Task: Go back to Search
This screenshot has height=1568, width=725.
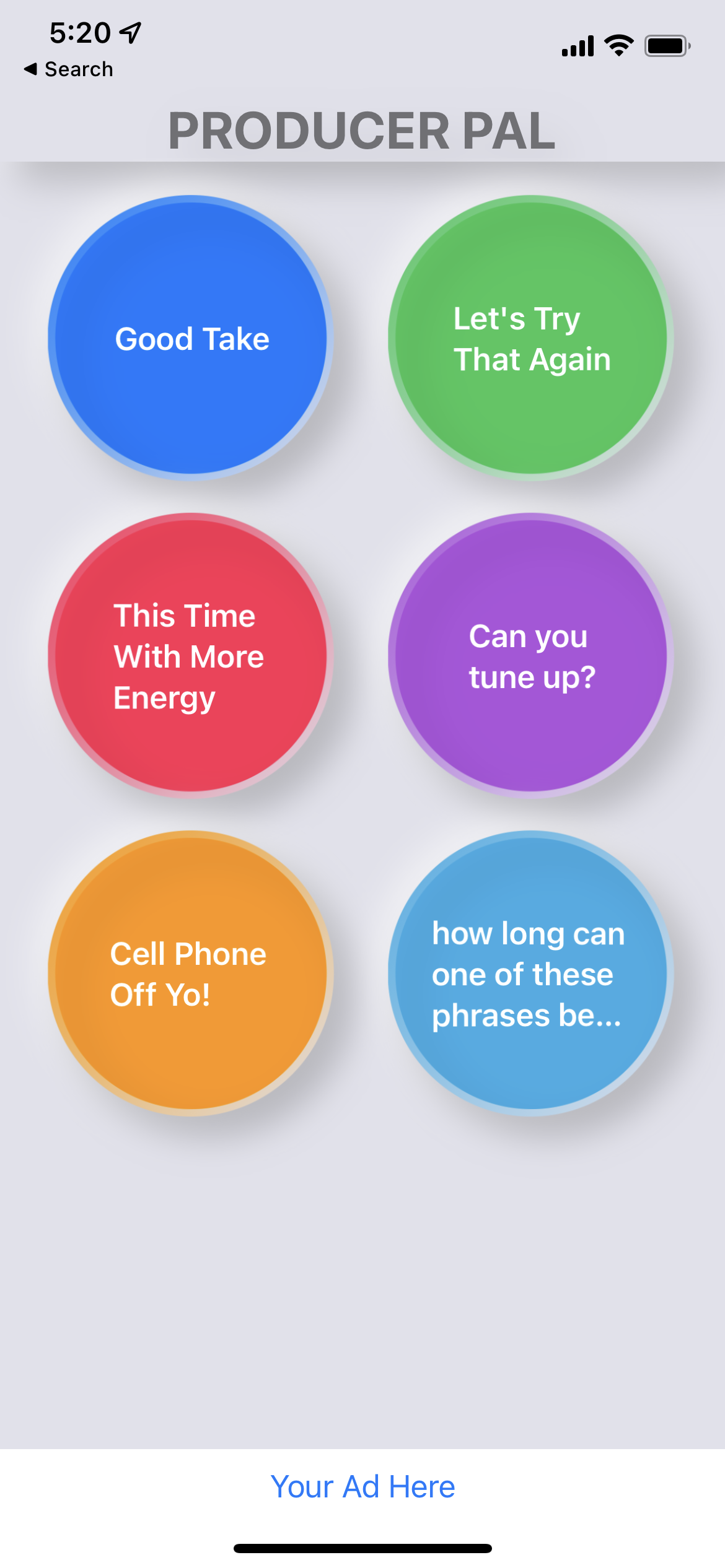Action: click(x=69, y=69)
